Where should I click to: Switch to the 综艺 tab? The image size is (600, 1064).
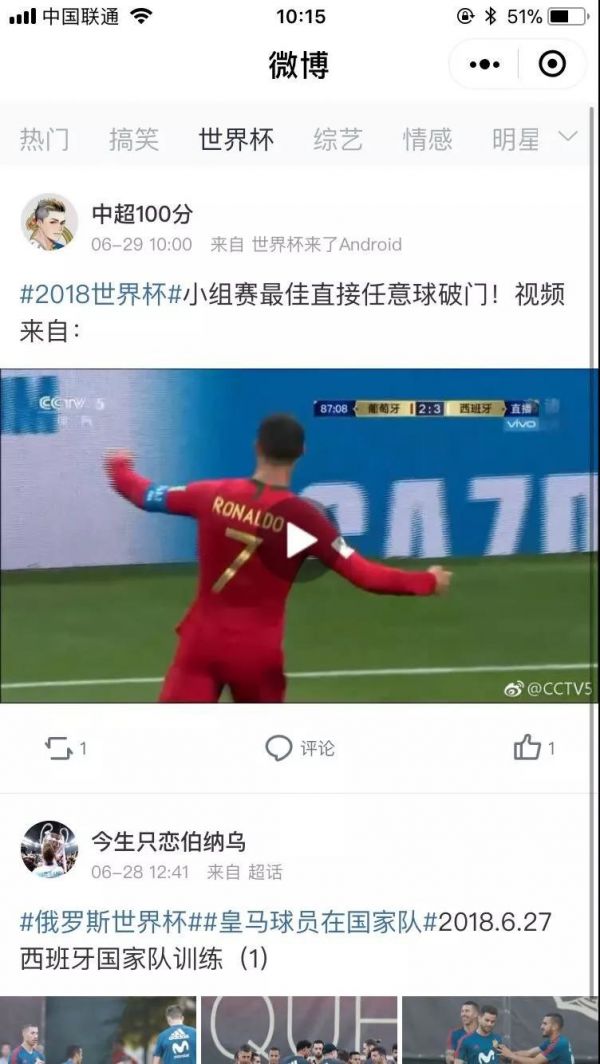338,139
